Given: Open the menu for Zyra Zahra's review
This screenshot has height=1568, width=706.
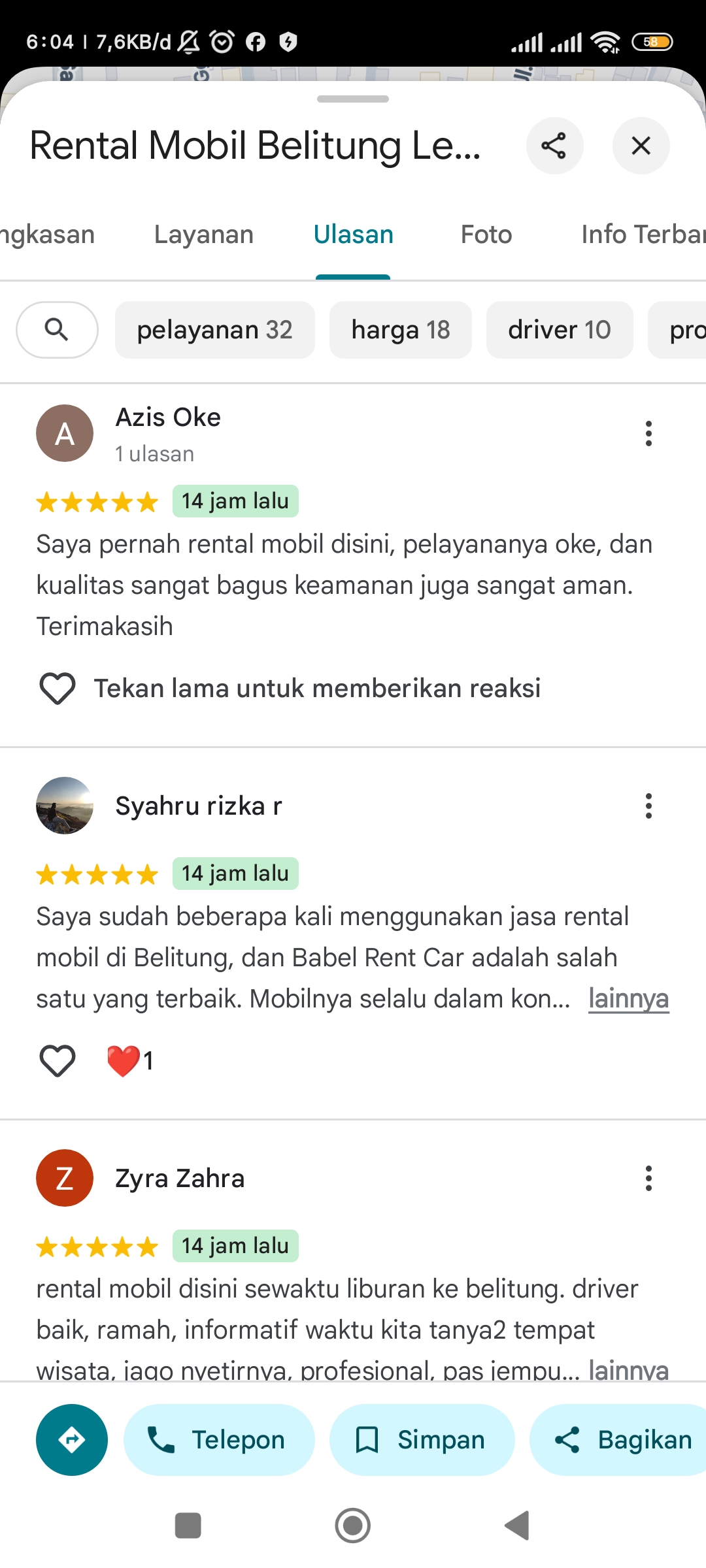Looking at the screenshot, I should (648, 1179).
